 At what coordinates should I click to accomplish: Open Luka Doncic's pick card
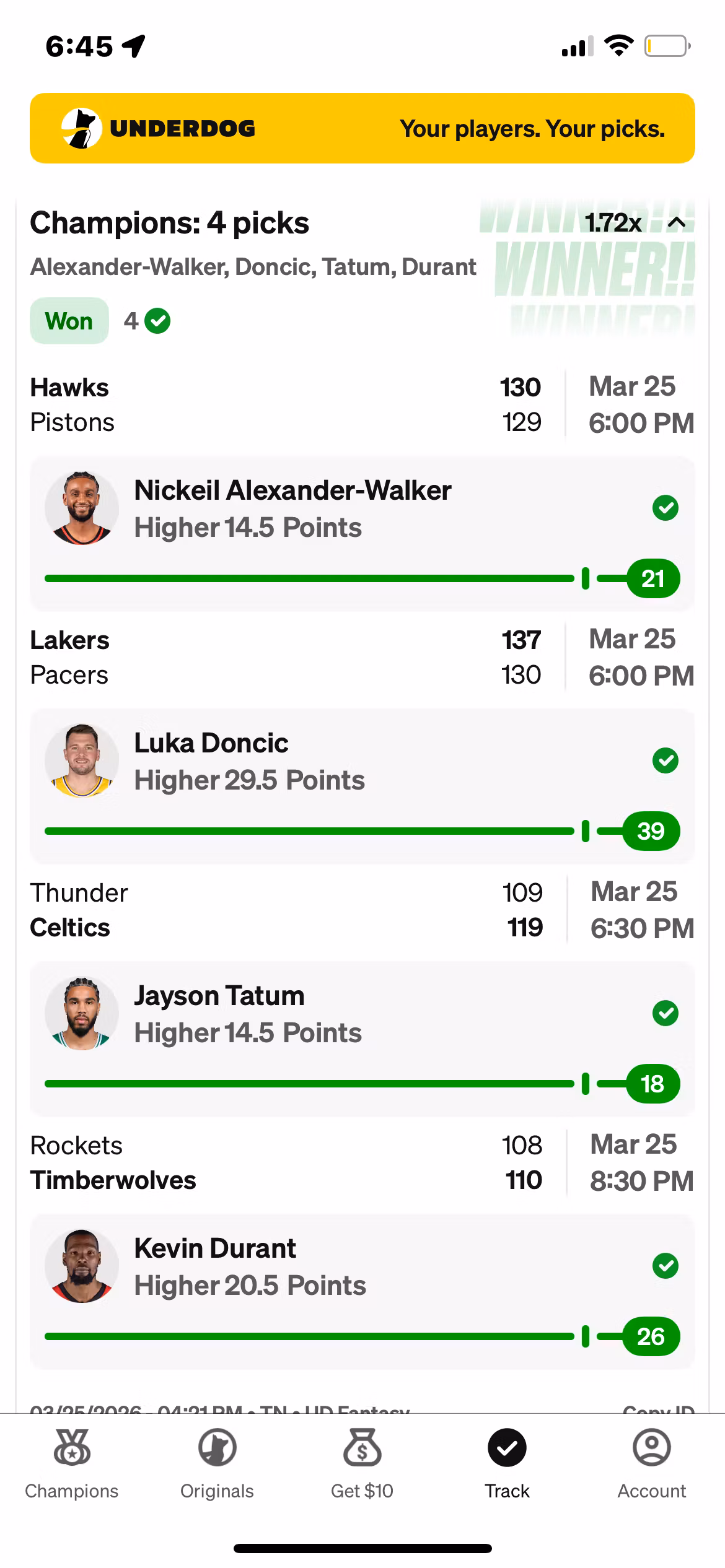click(362, 762)
